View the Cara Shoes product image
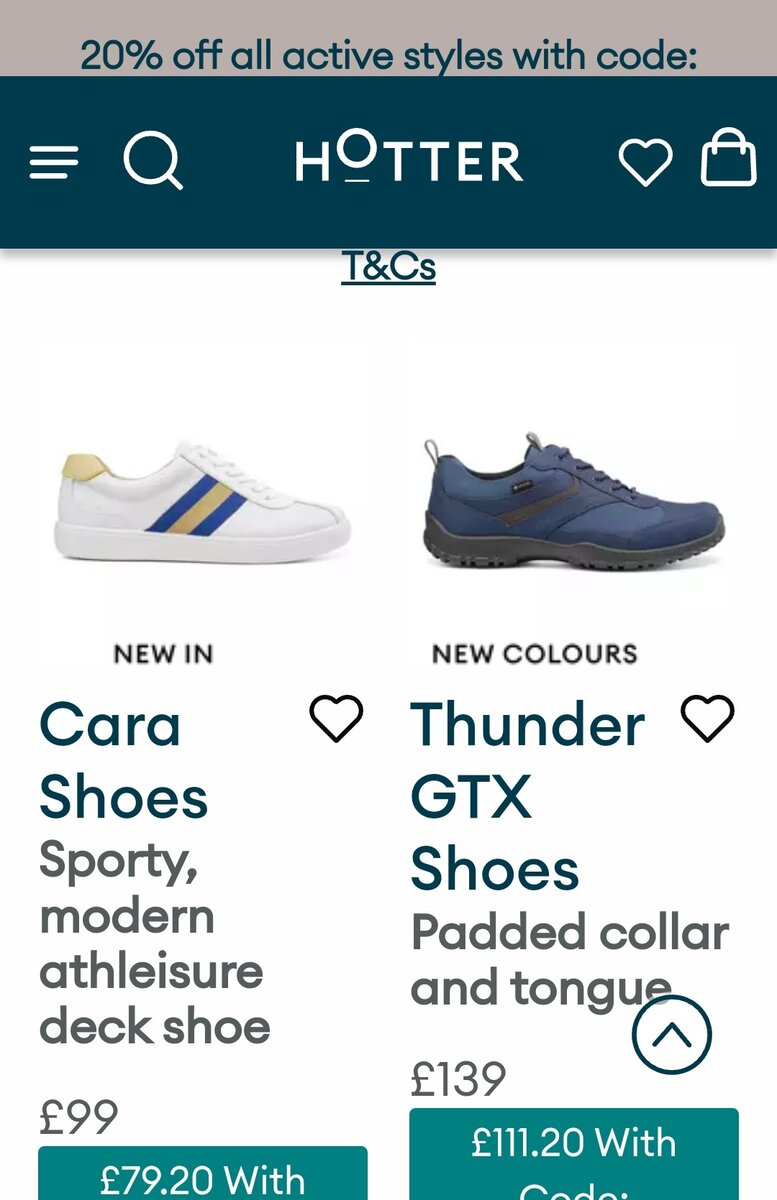The height and width of the screenshot is (1200, 777). pos(203,500)
